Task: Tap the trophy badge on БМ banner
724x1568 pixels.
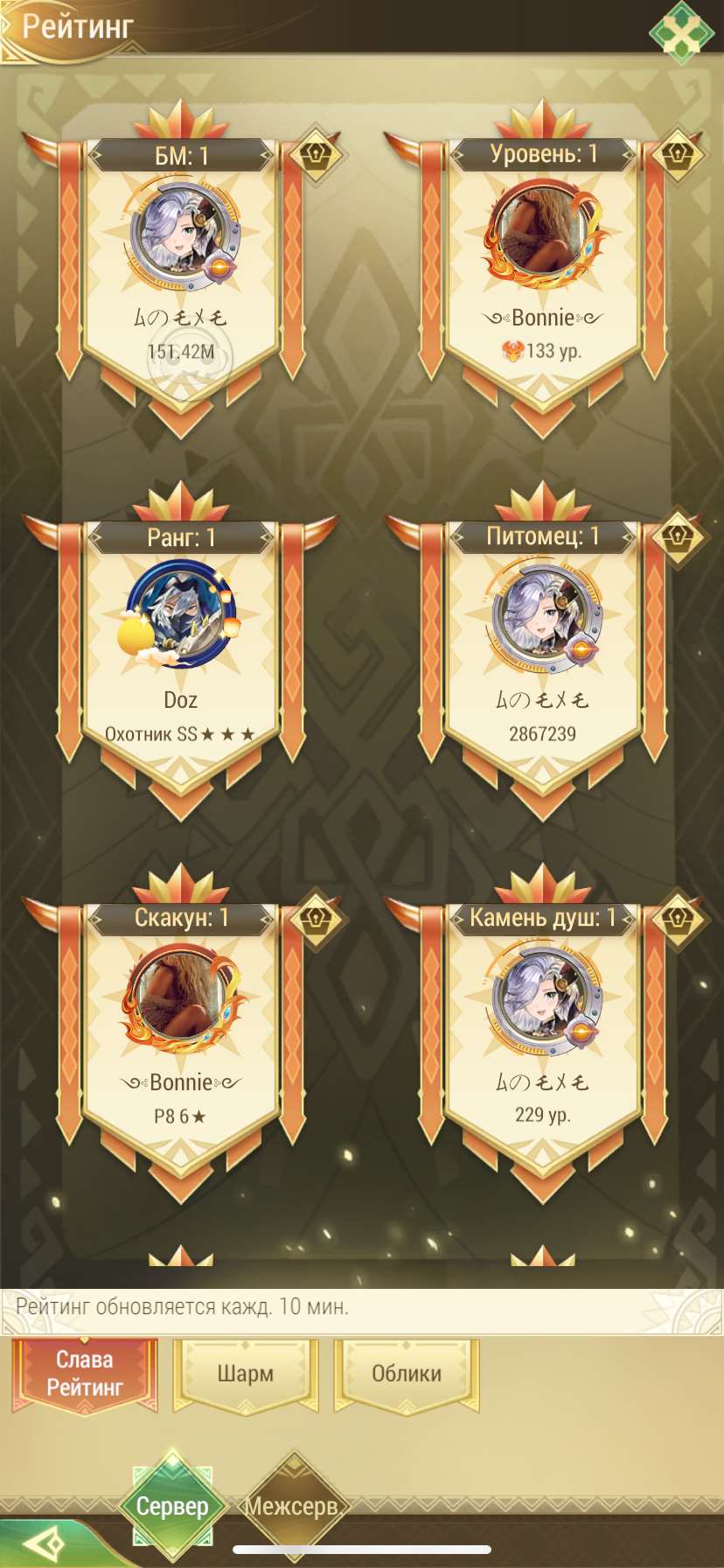Action: pos(315,155)
